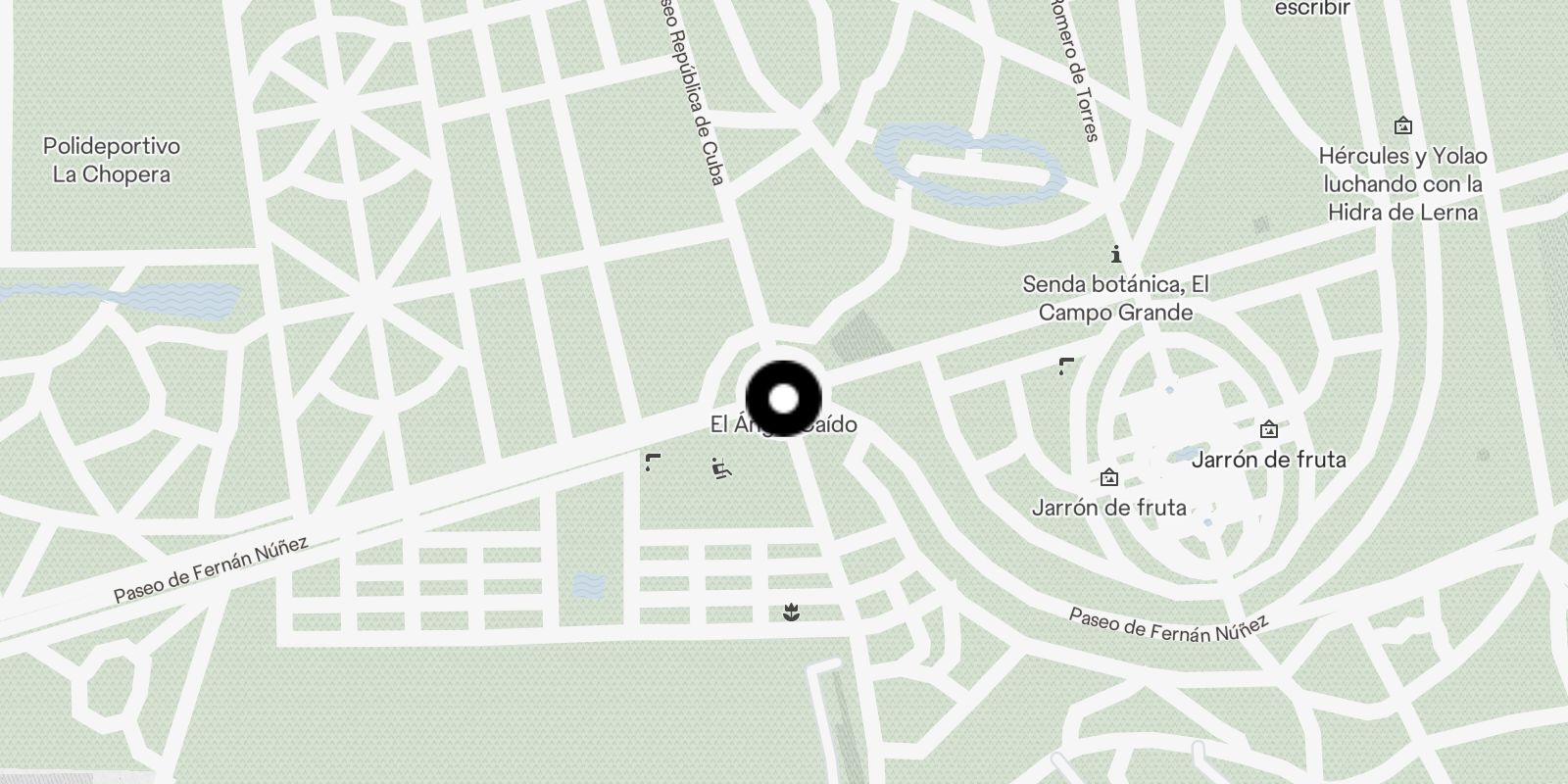
Task: Tap the playground icon near El Ángel Caído
Action: click(721, 468)
